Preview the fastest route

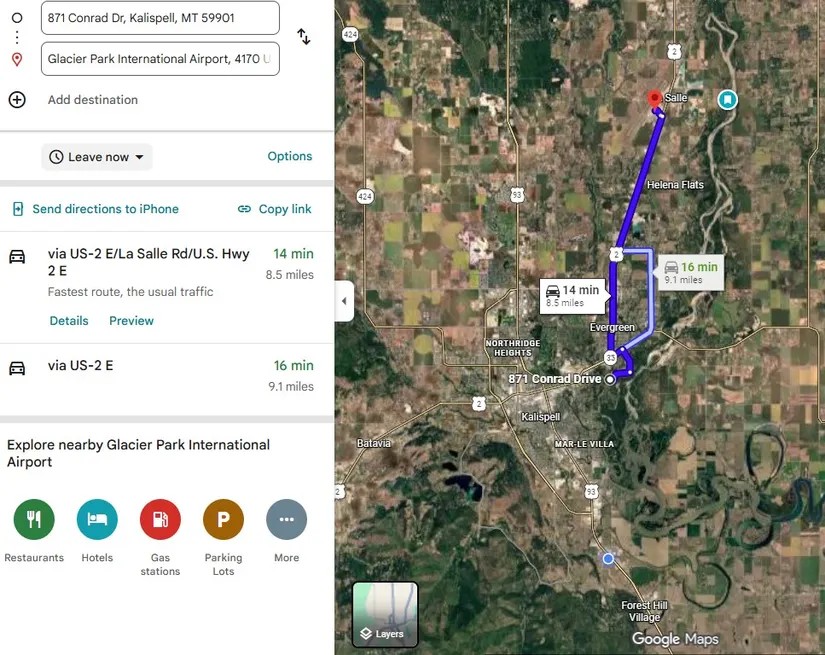point(131,321)
